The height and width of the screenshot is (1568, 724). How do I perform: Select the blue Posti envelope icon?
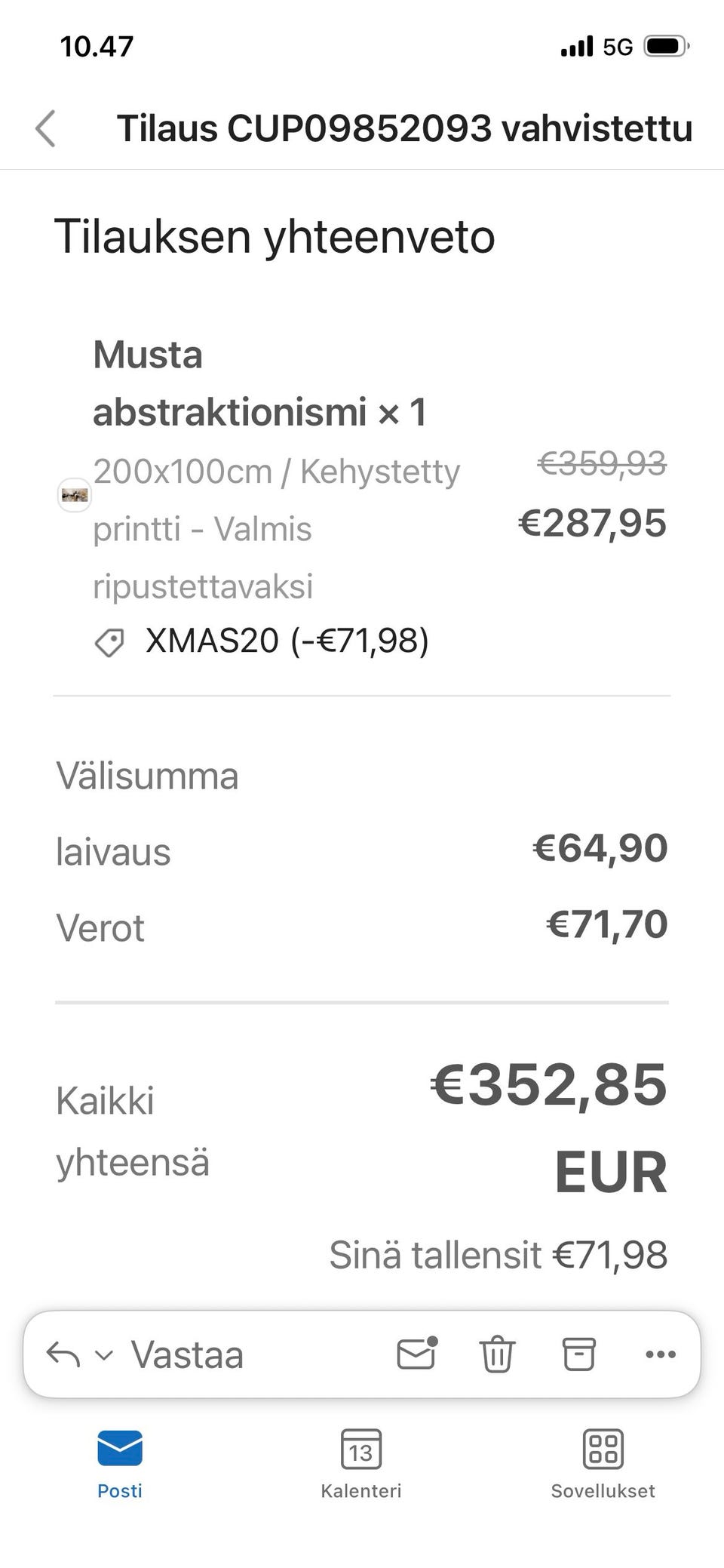[x=118, y=1447]
